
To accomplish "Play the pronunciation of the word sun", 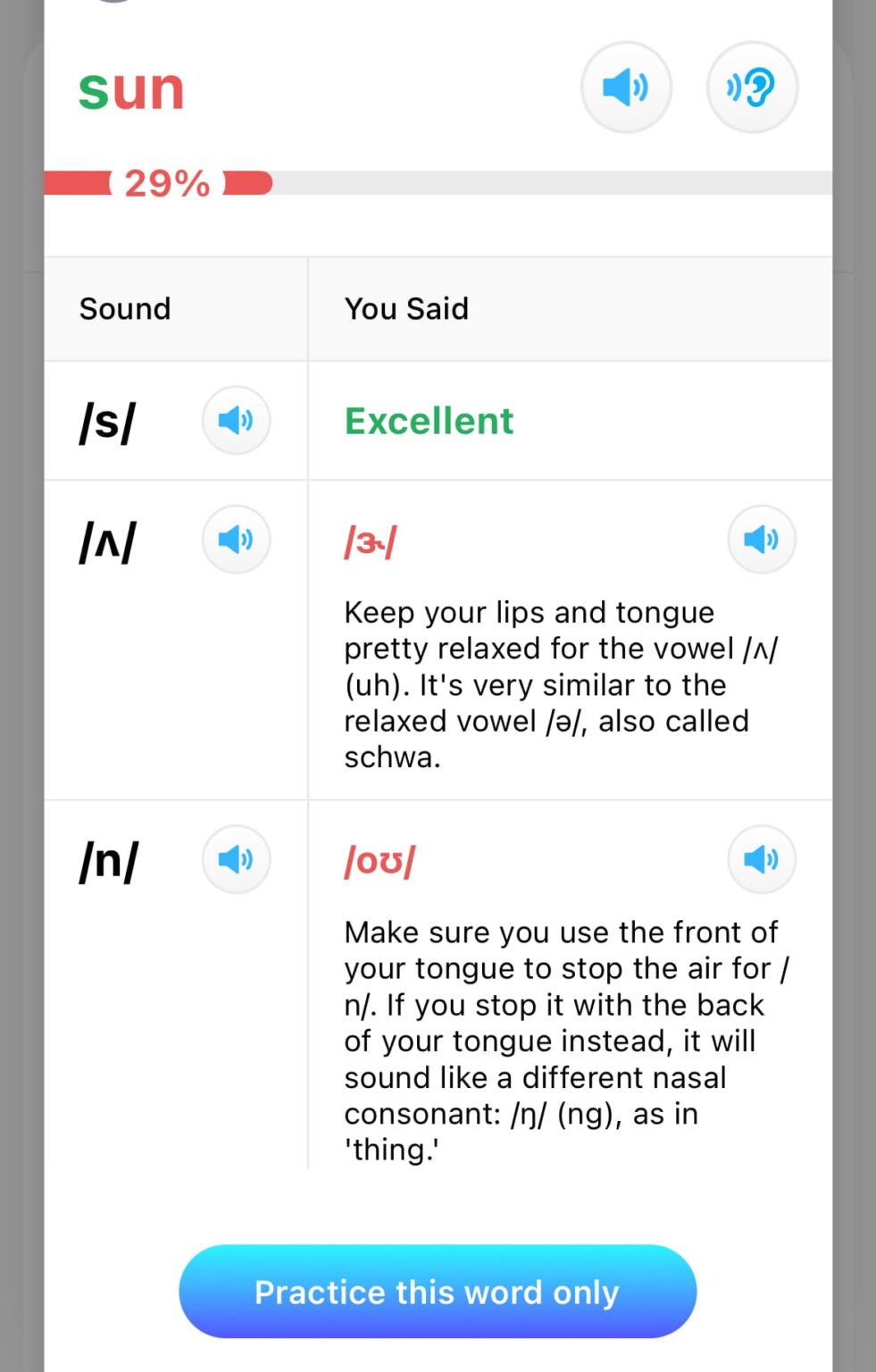I will point(626,88).
